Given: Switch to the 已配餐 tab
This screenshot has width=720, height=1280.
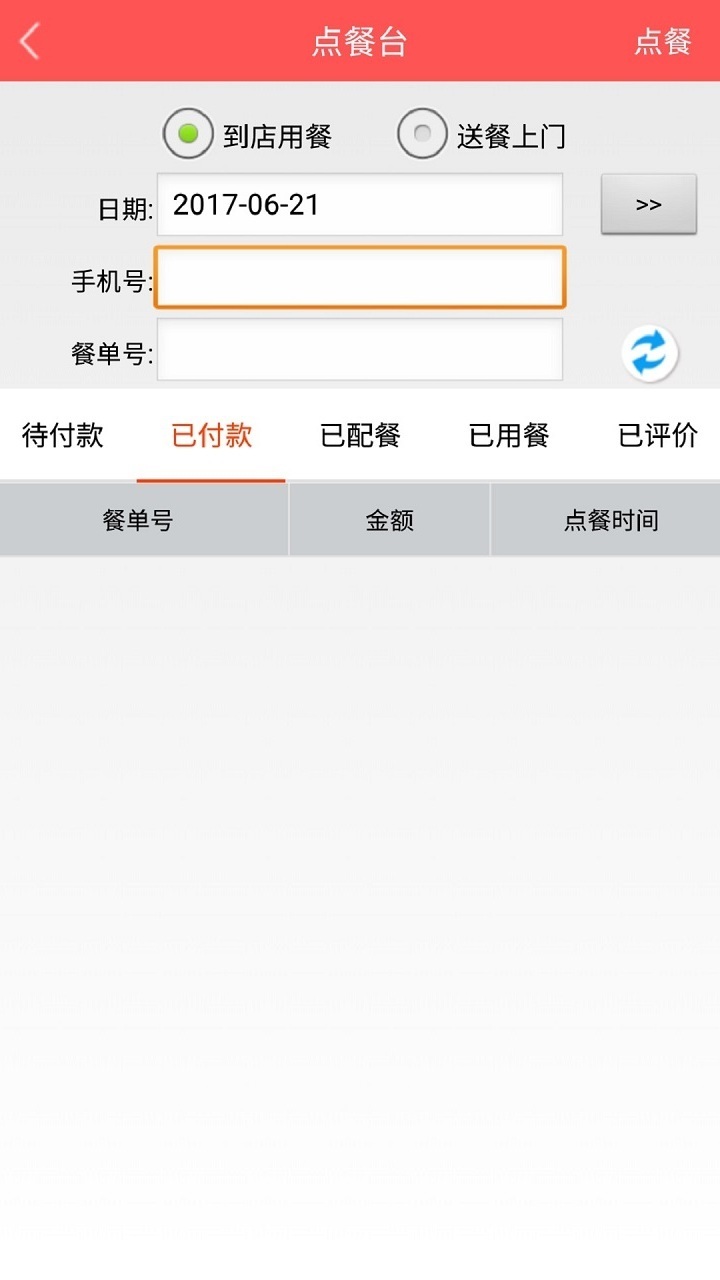Looking at the screenshot, I should (x=360, y=436).
